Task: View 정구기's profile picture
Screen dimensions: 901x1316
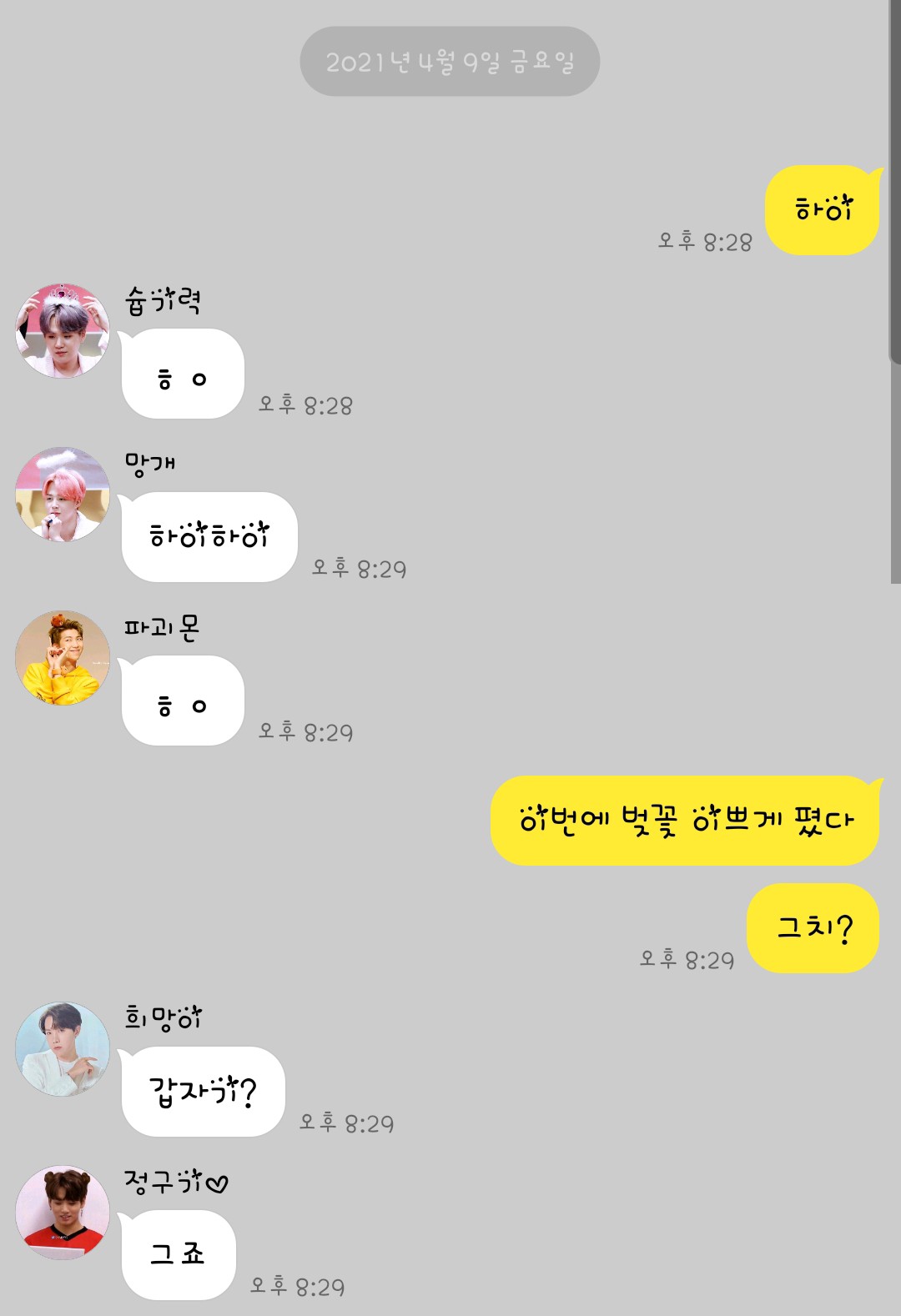Action: (x=63, y=1213)
